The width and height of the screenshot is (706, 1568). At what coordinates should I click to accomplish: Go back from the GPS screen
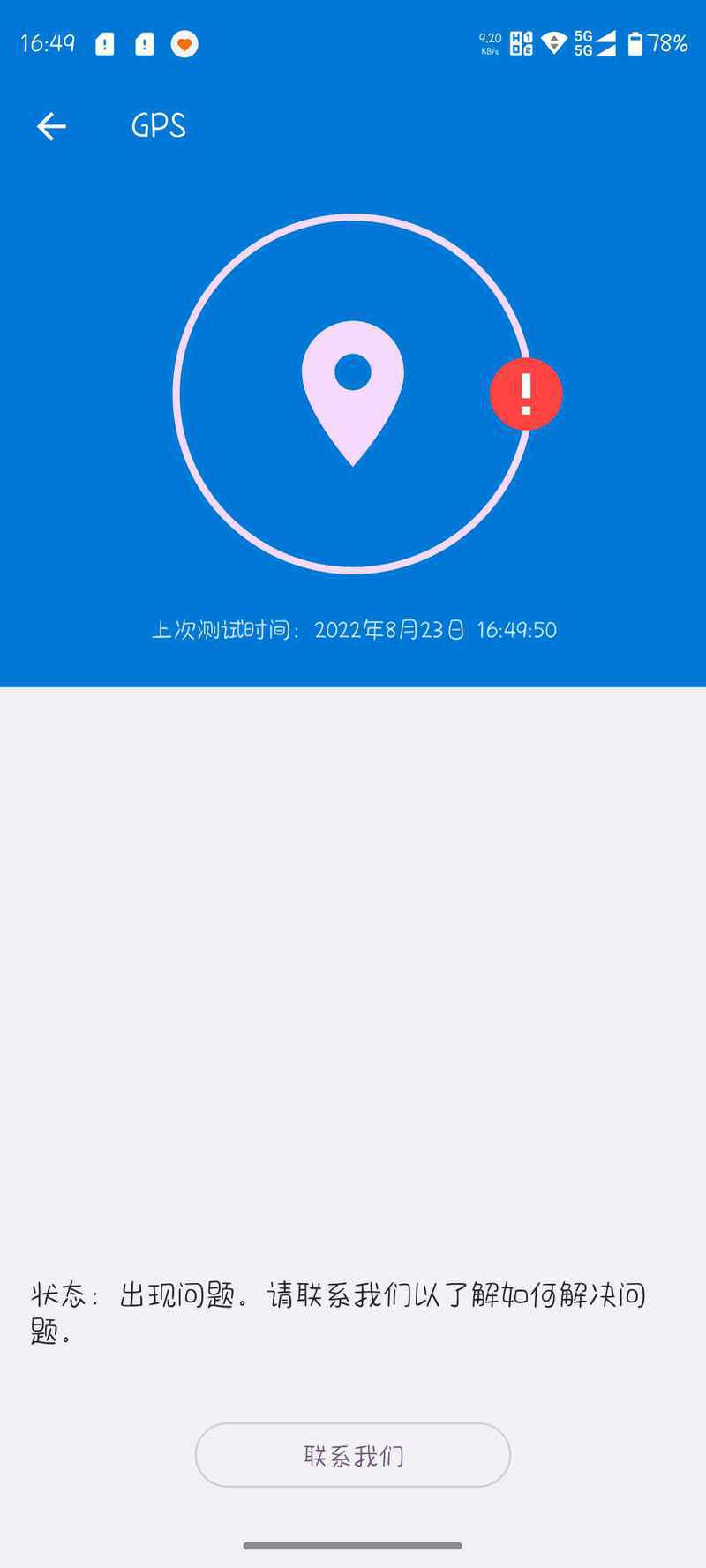tap(51, 126)
